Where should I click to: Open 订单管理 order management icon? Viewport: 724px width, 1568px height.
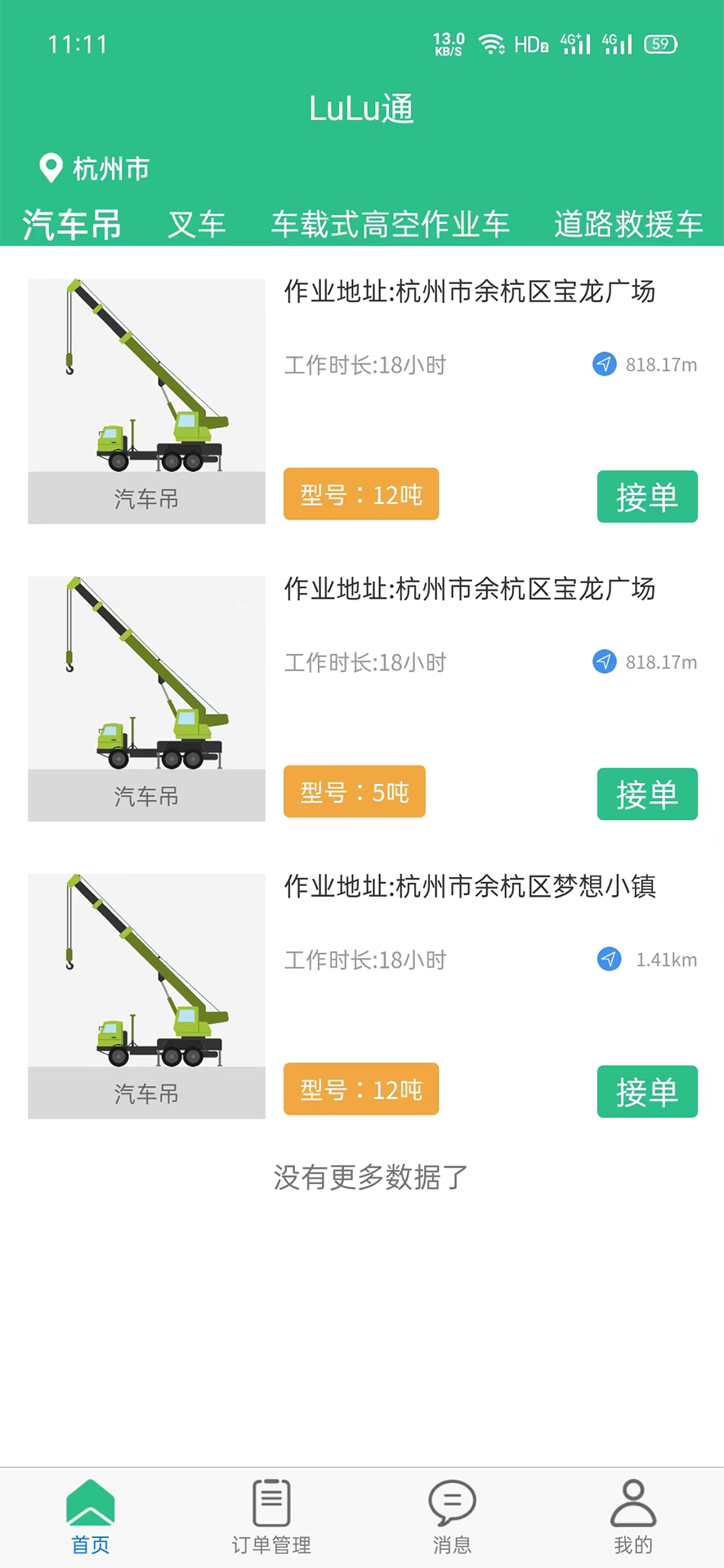(271, 1502)
